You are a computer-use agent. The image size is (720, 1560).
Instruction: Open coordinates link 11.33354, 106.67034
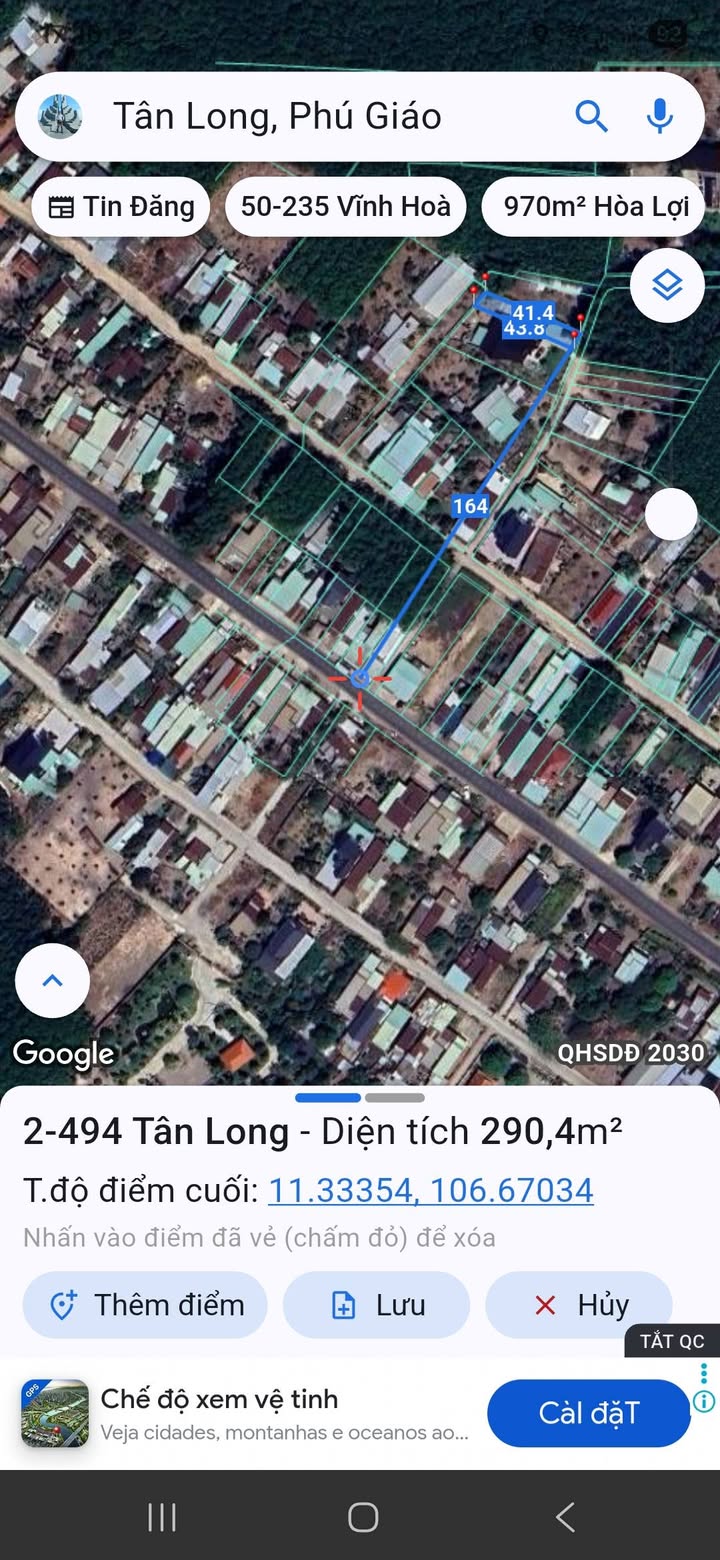(x=431, y=1190)
